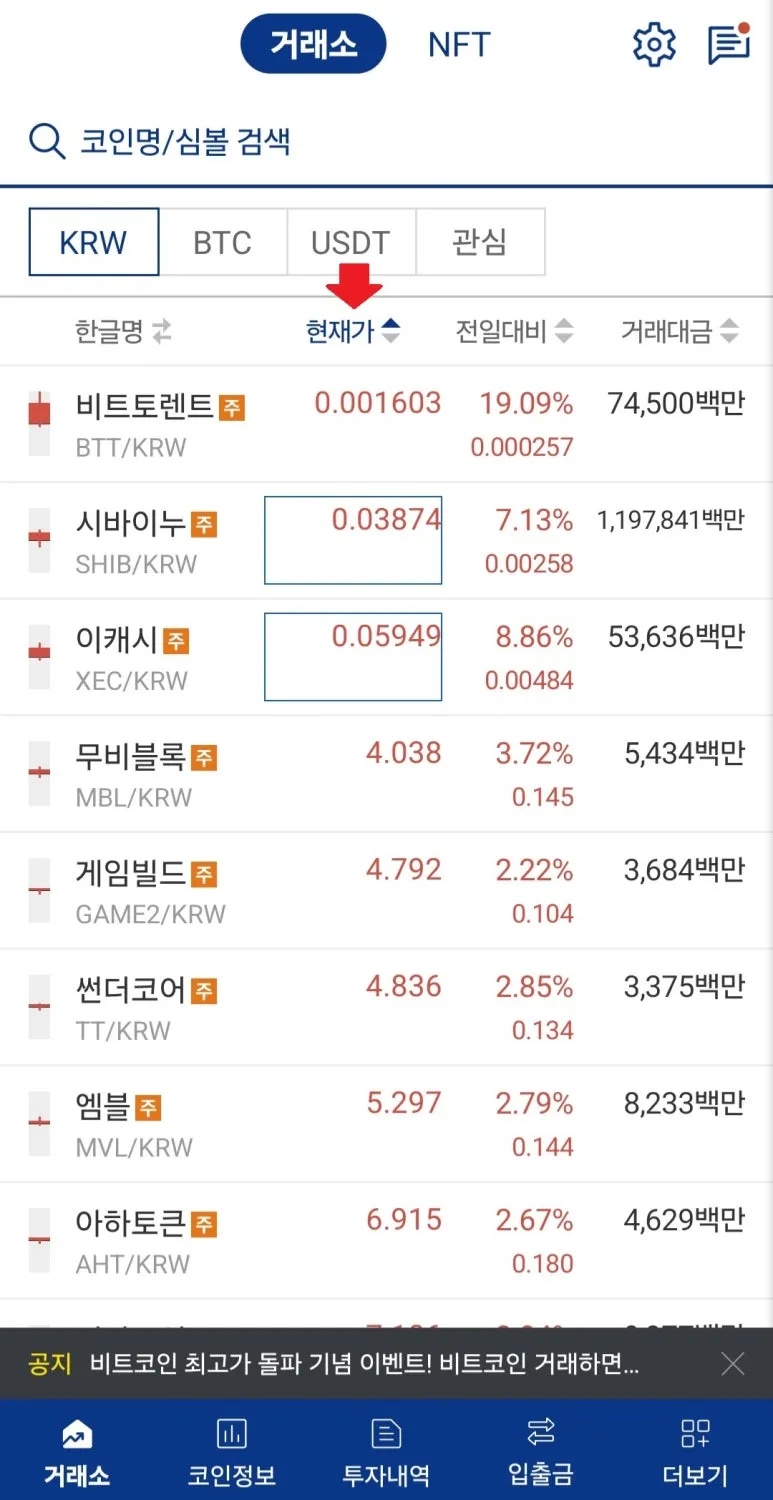Screen dimensions: 773x1500
Task: Switch to the BTC market tab
Action: pos(222,241)
